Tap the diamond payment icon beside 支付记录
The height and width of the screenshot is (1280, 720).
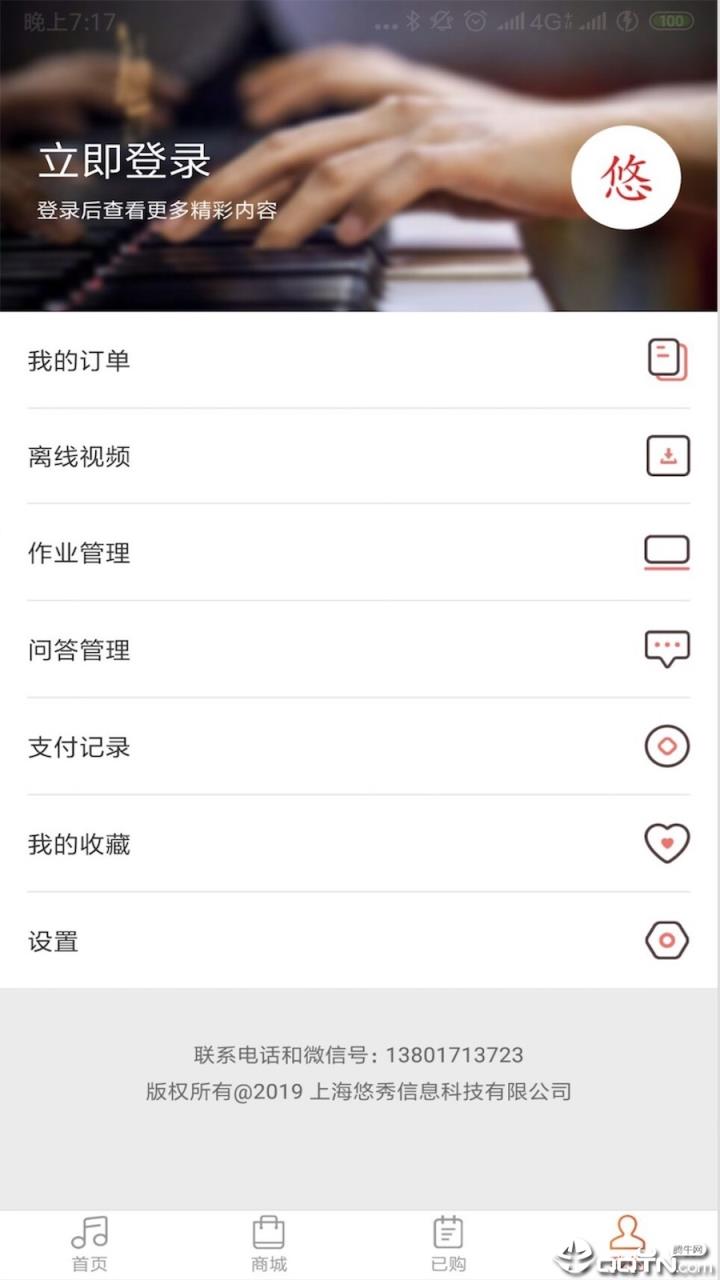click(x=667, y=745)
